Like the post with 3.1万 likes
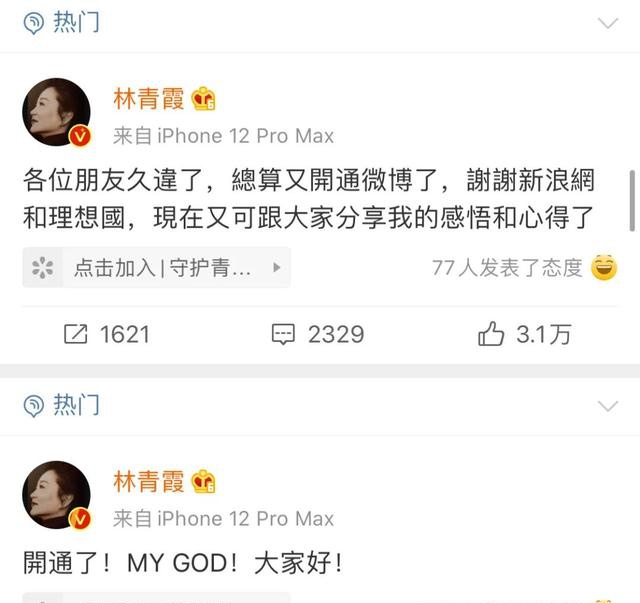This screenshot has width=640, height=603. pos(524,334)
